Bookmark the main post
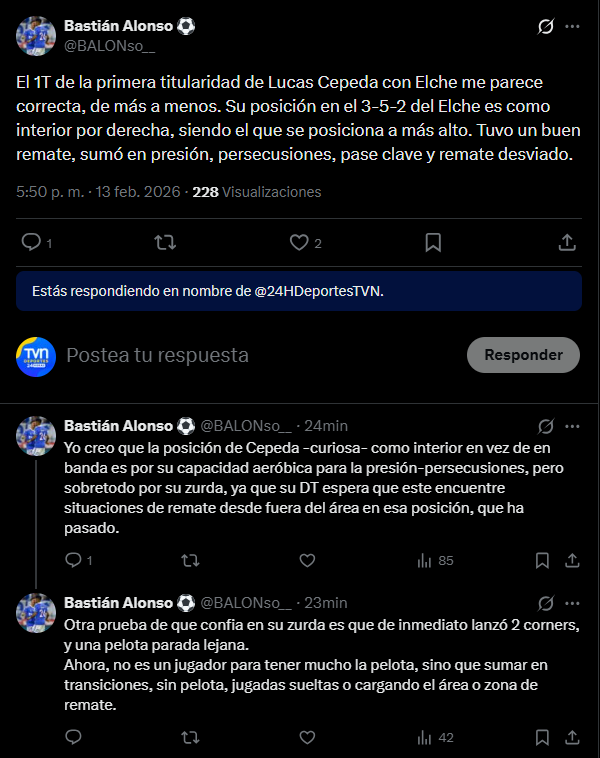 pyautogui.click(x=433, y=242)
